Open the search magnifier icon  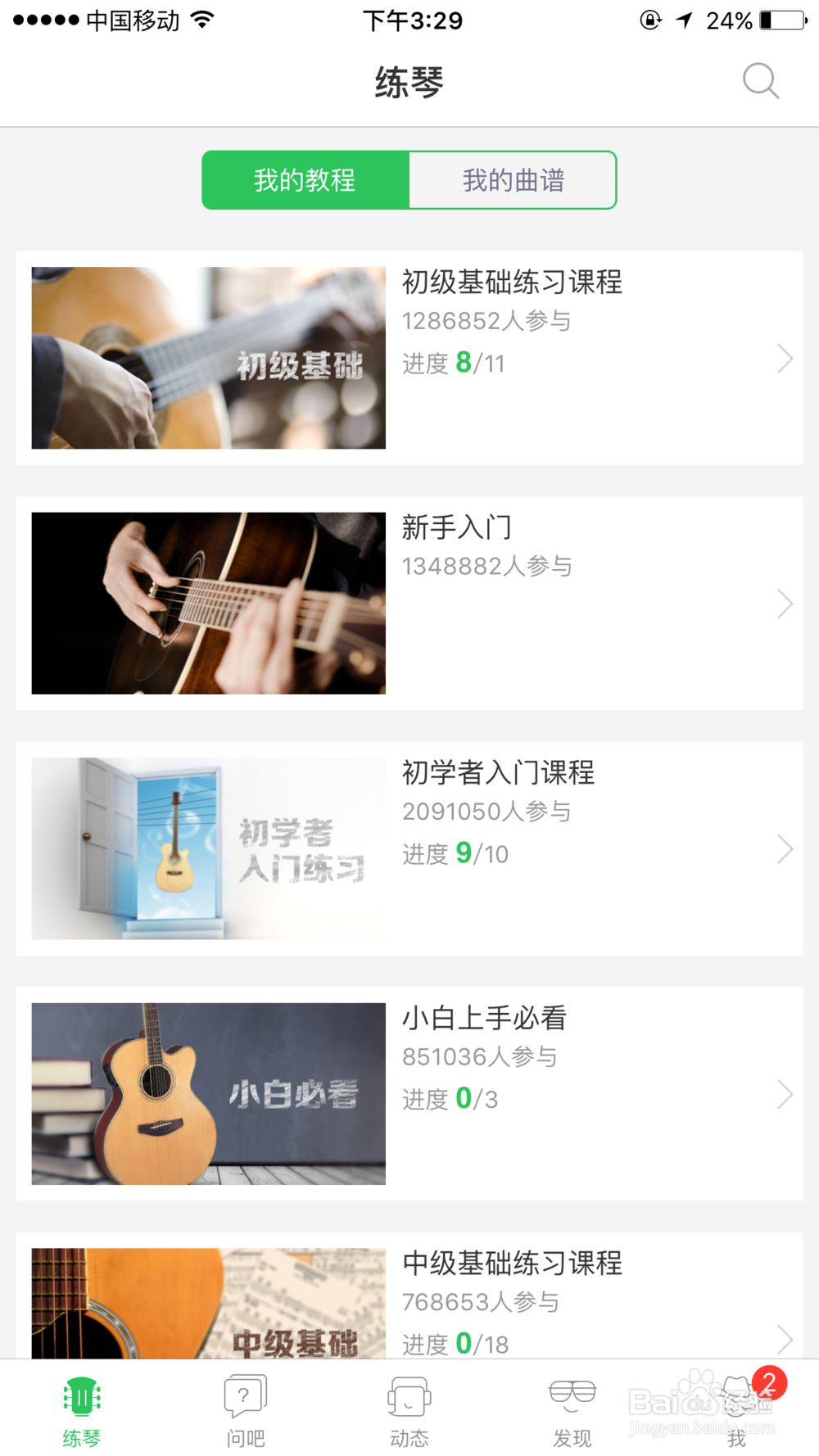tap(760, 81)
